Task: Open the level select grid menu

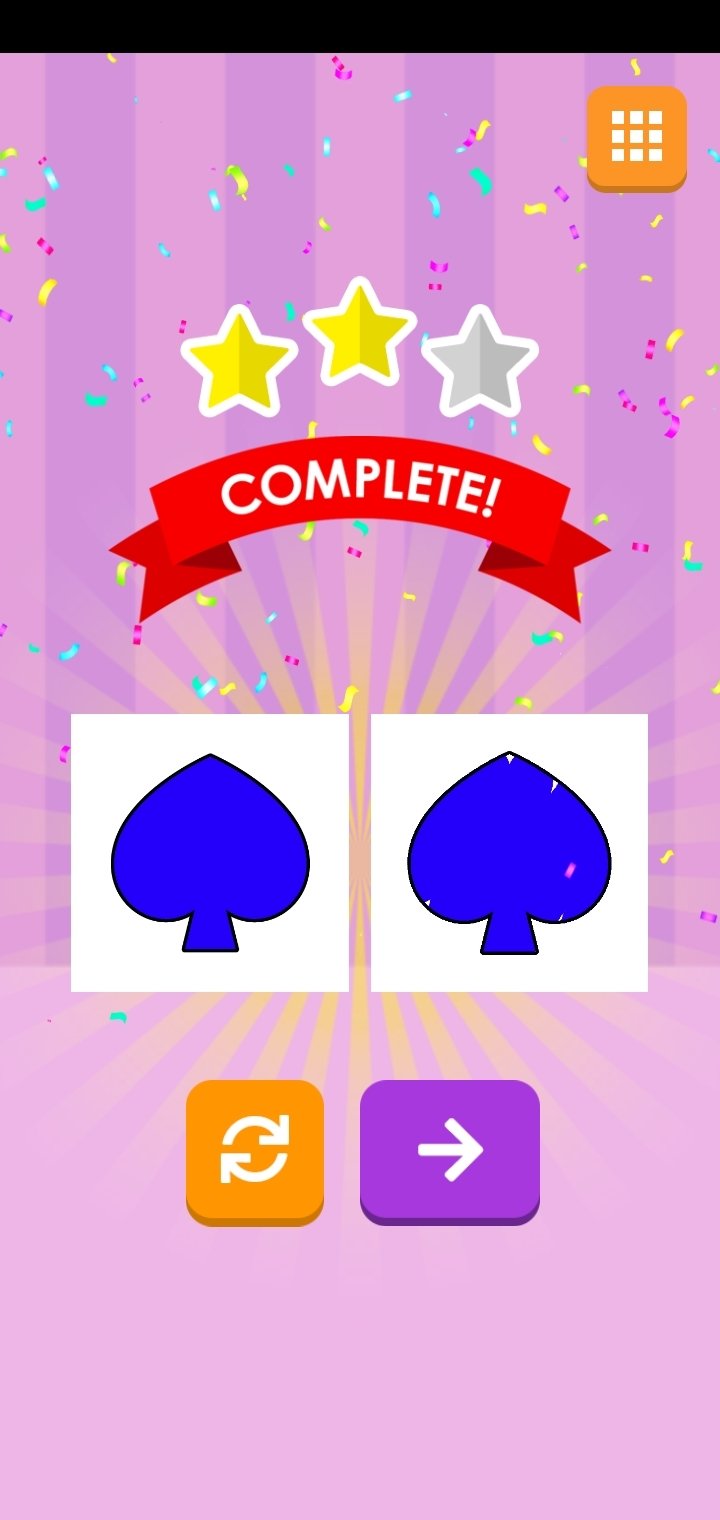Action: click(x=637, y=138)
